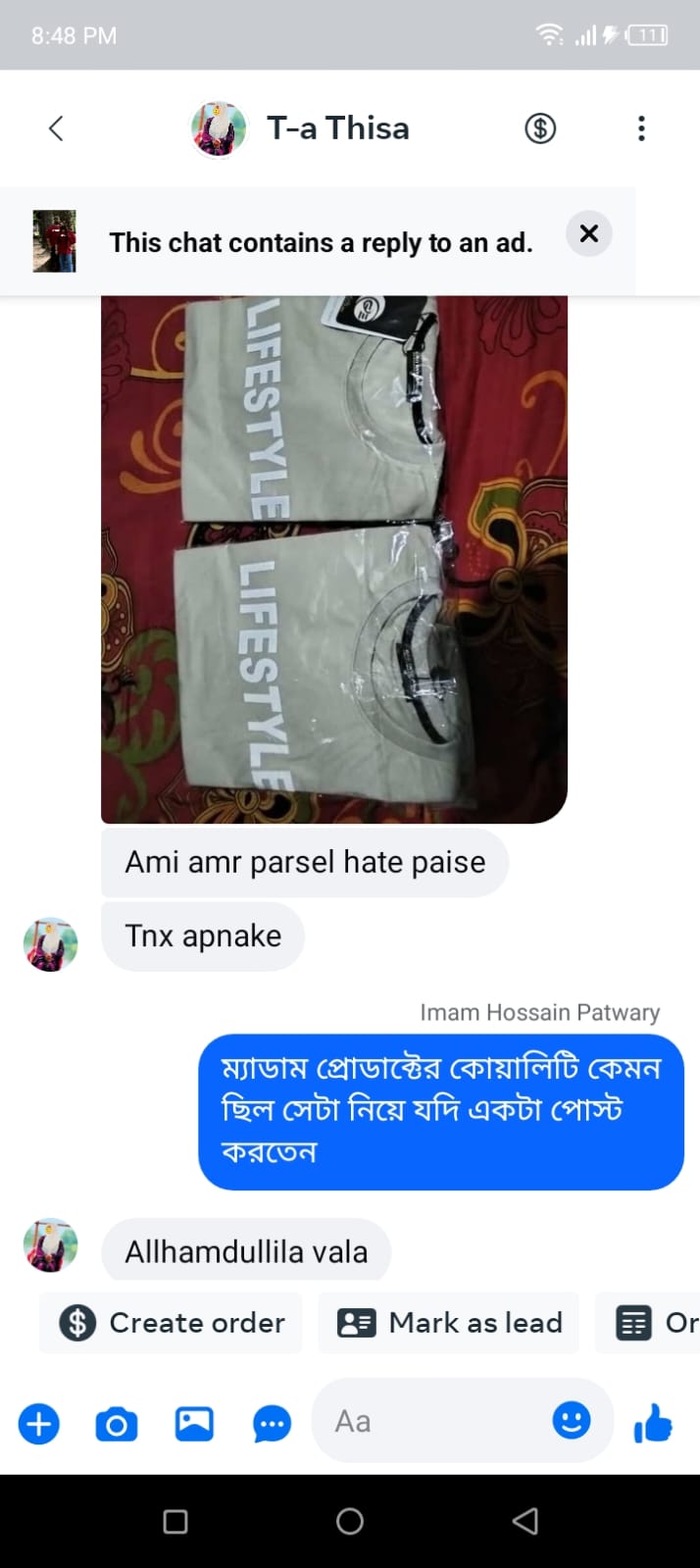Viewport: 700px width, 1568px height.
Task: Create order for this customer
Action: click(172, 1323)
